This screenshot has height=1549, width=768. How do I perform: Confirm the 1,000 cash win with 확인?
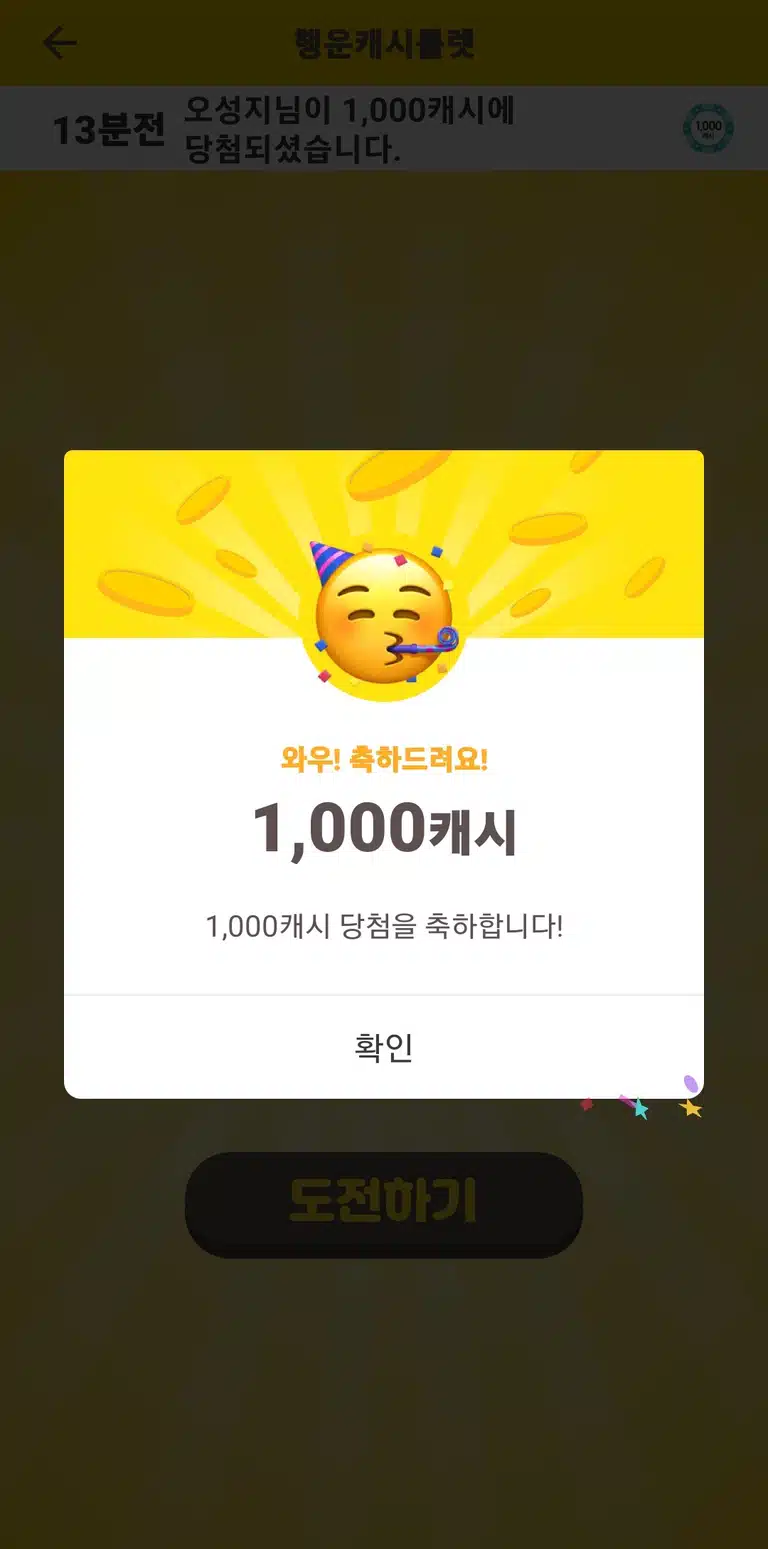point(384,1047)
